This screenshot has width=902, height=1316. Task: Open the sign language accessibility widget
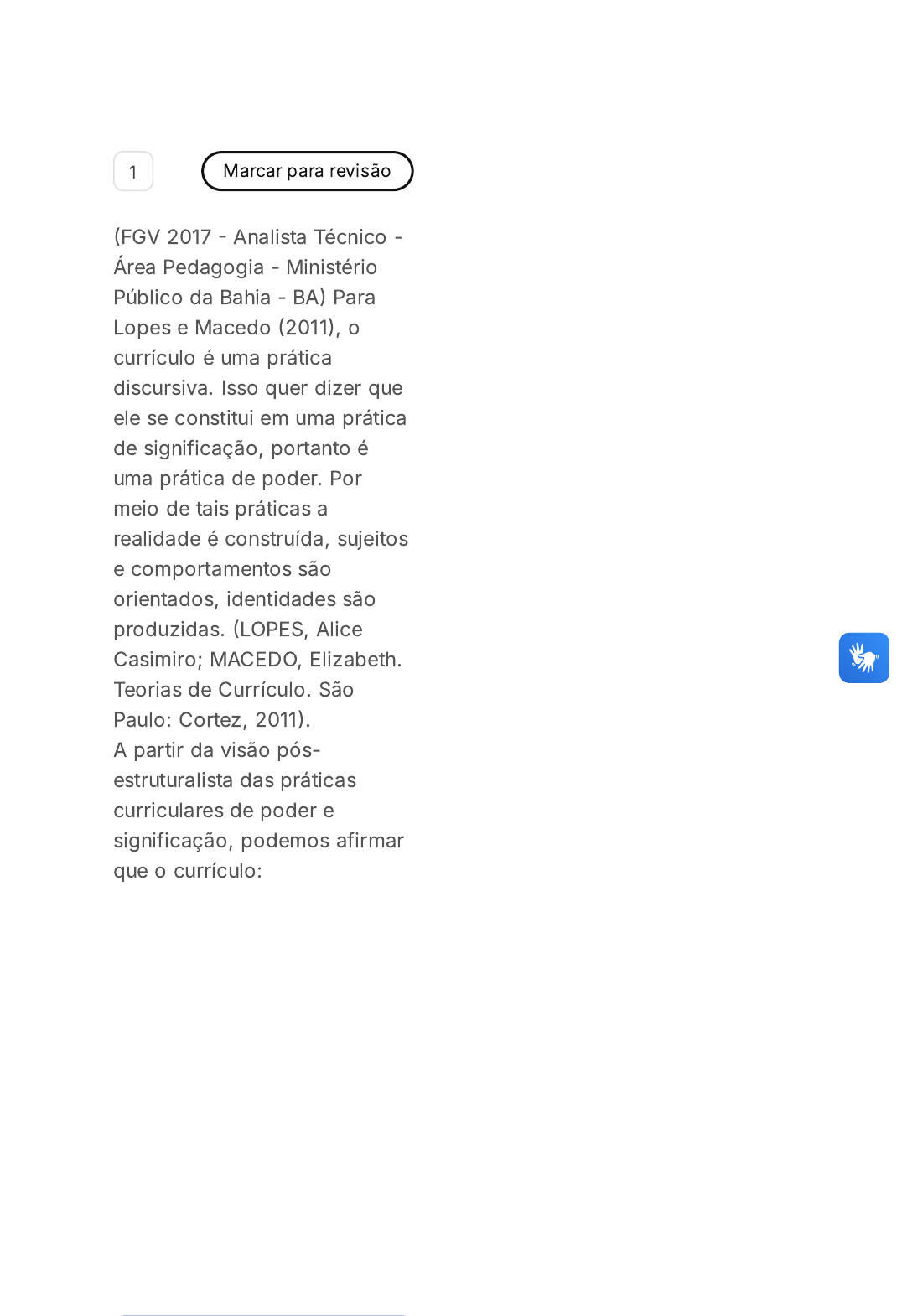click(863, 658)
